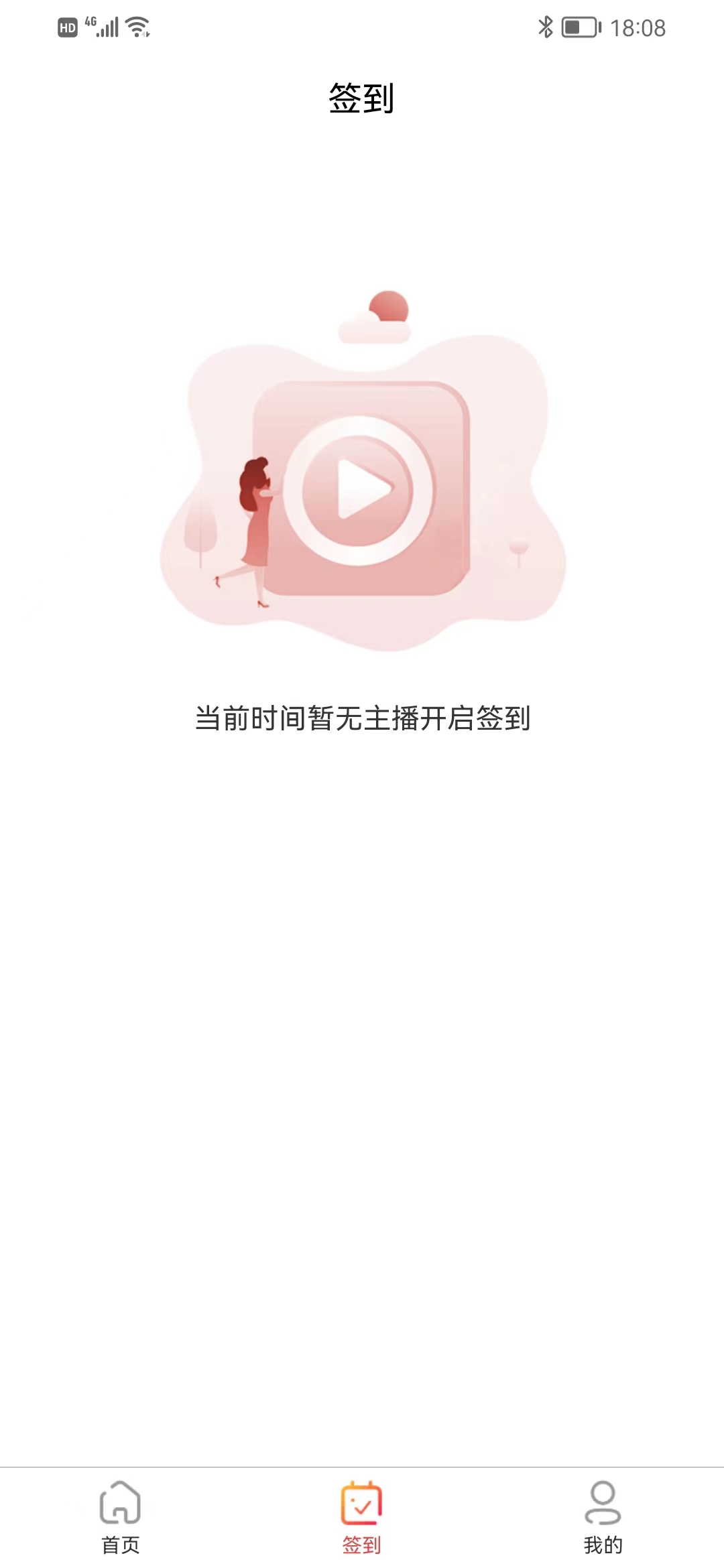
Task: Go to the 首页 tab
Action: [x=121, y=1517]
